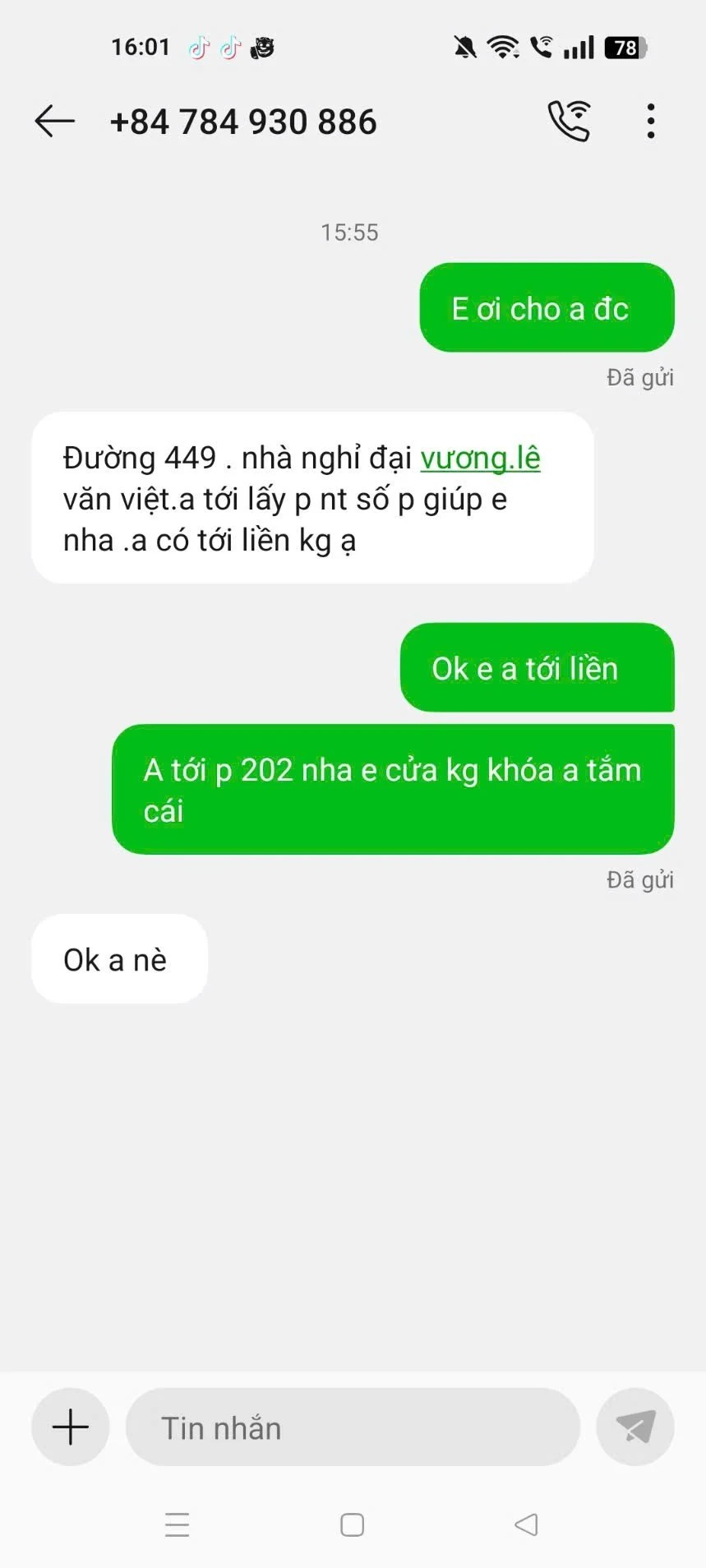Go to the home screen

[353, 1525]
